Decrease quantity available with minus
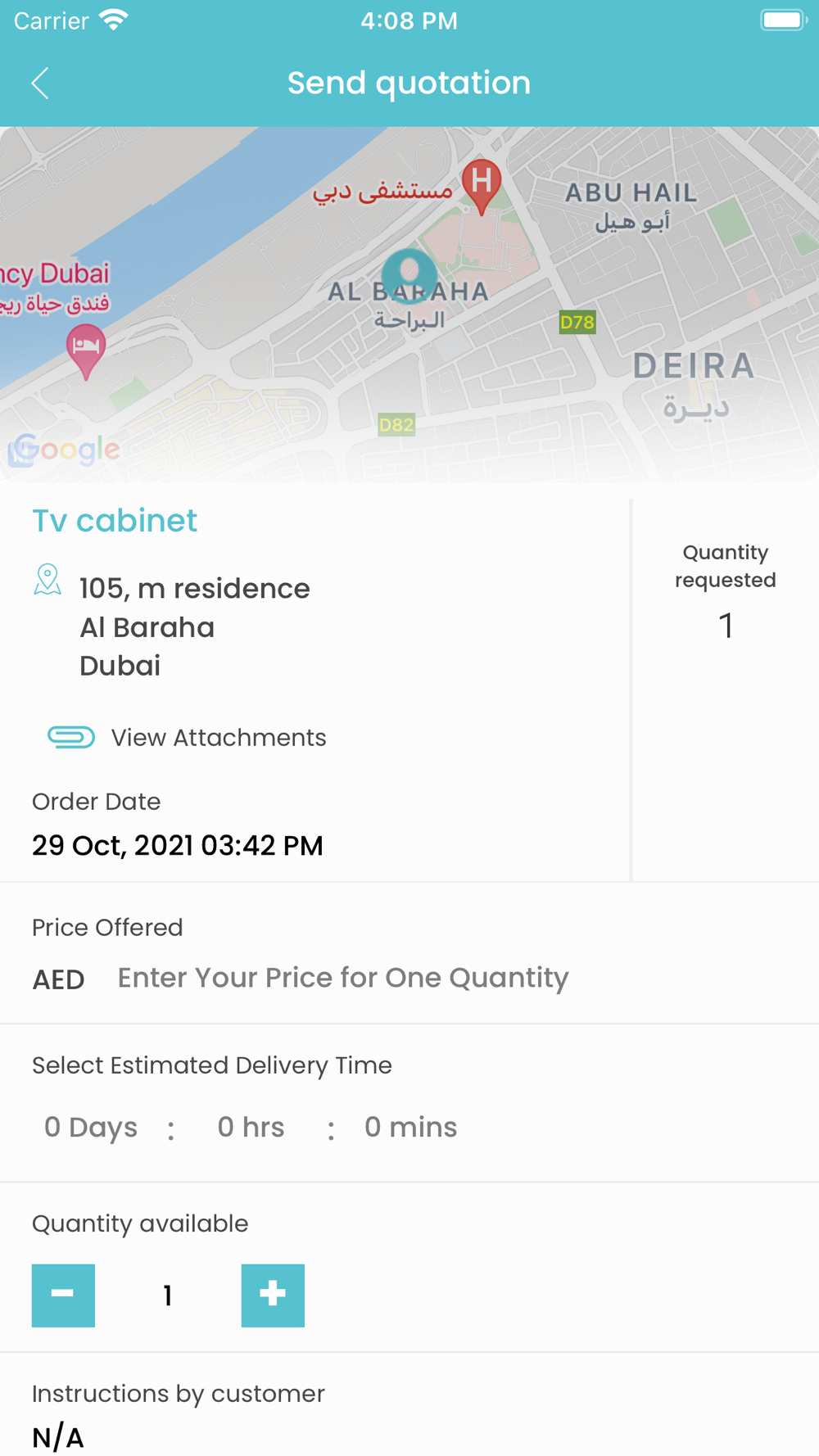Screen dimensions: 819x1456 tap(63, 1295)
